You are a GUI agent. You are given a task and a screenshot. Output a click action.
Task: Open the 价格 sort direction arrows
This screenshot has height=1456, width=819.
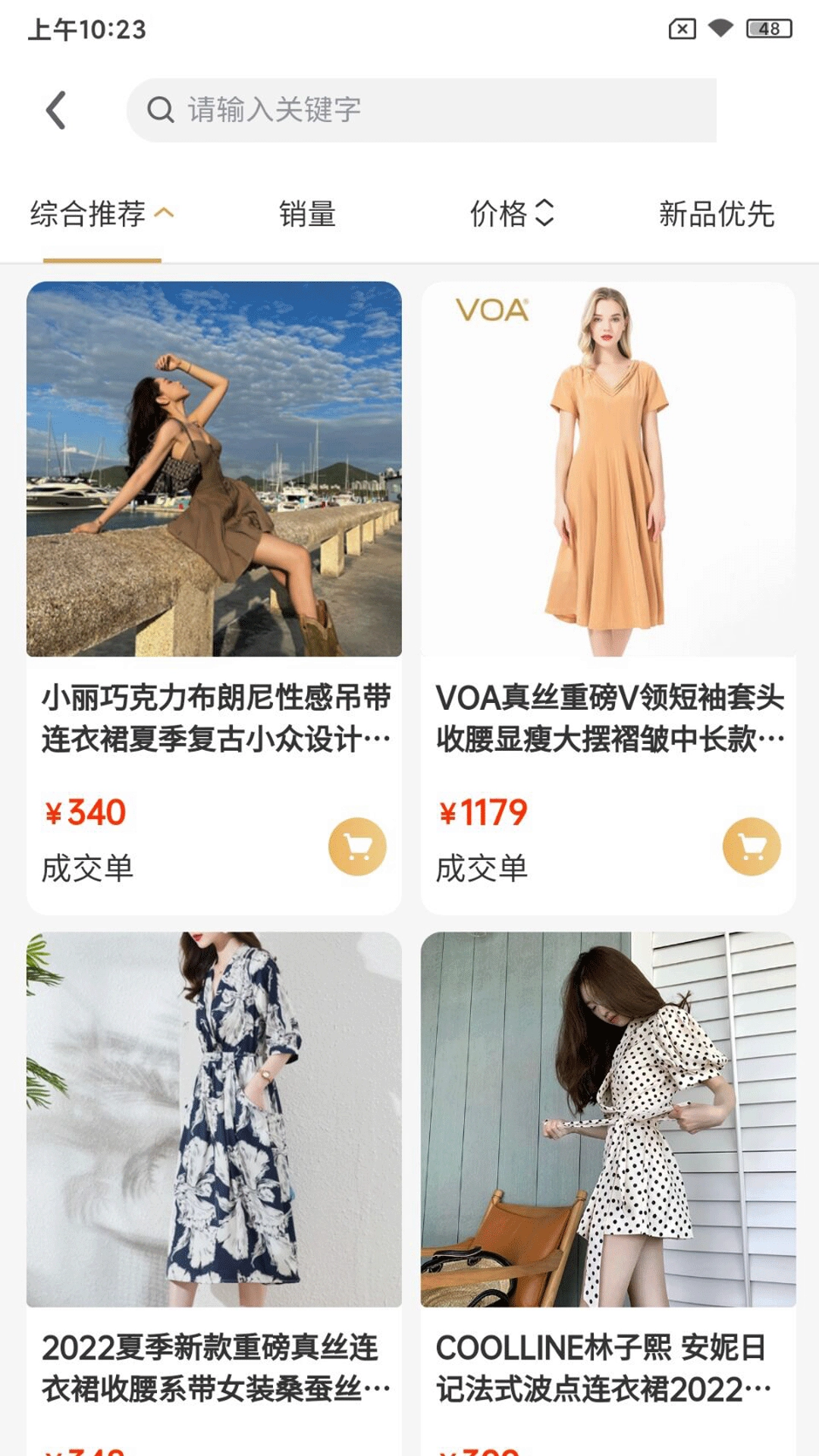click(545, 215)
